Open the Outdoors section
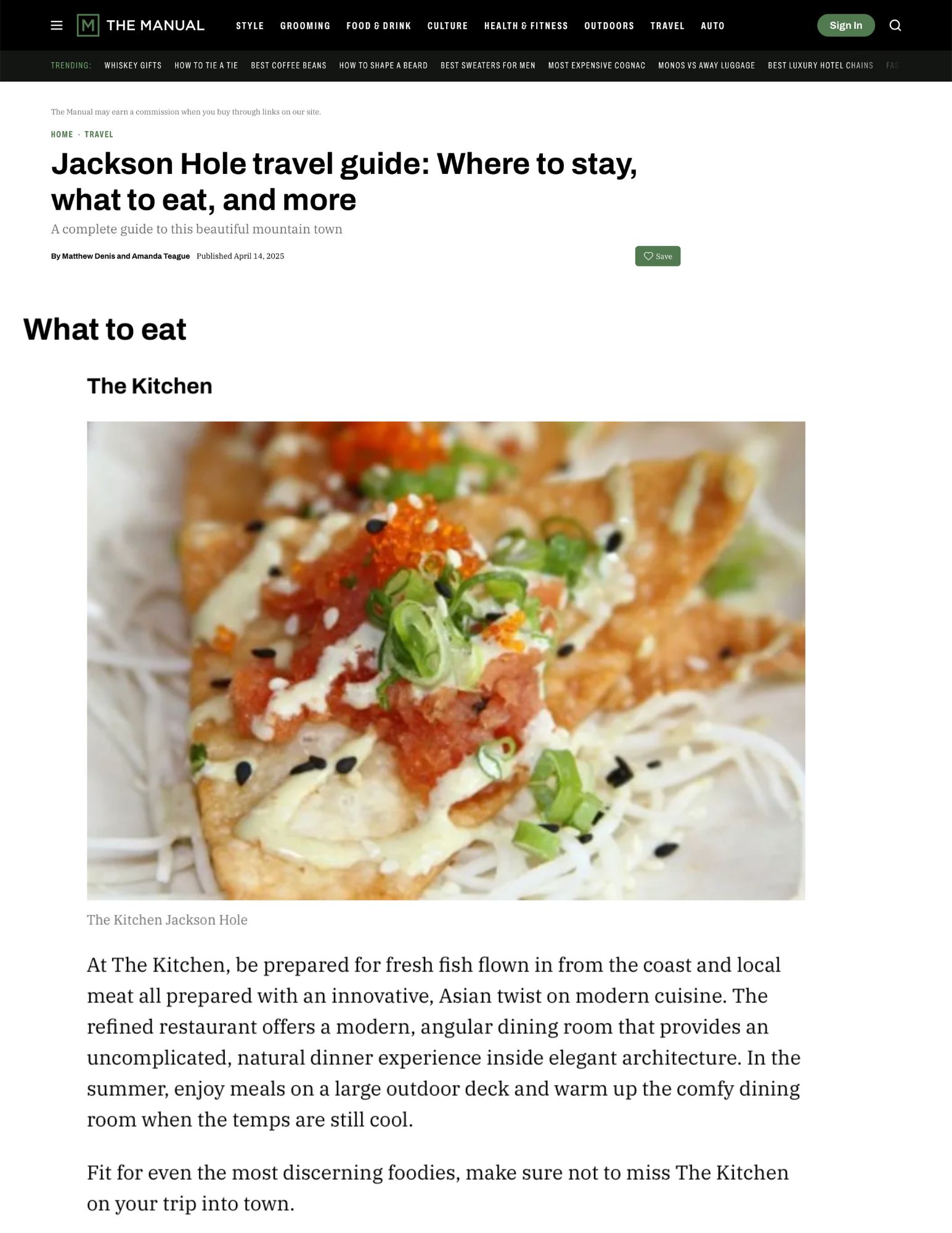 coord(609,26)
